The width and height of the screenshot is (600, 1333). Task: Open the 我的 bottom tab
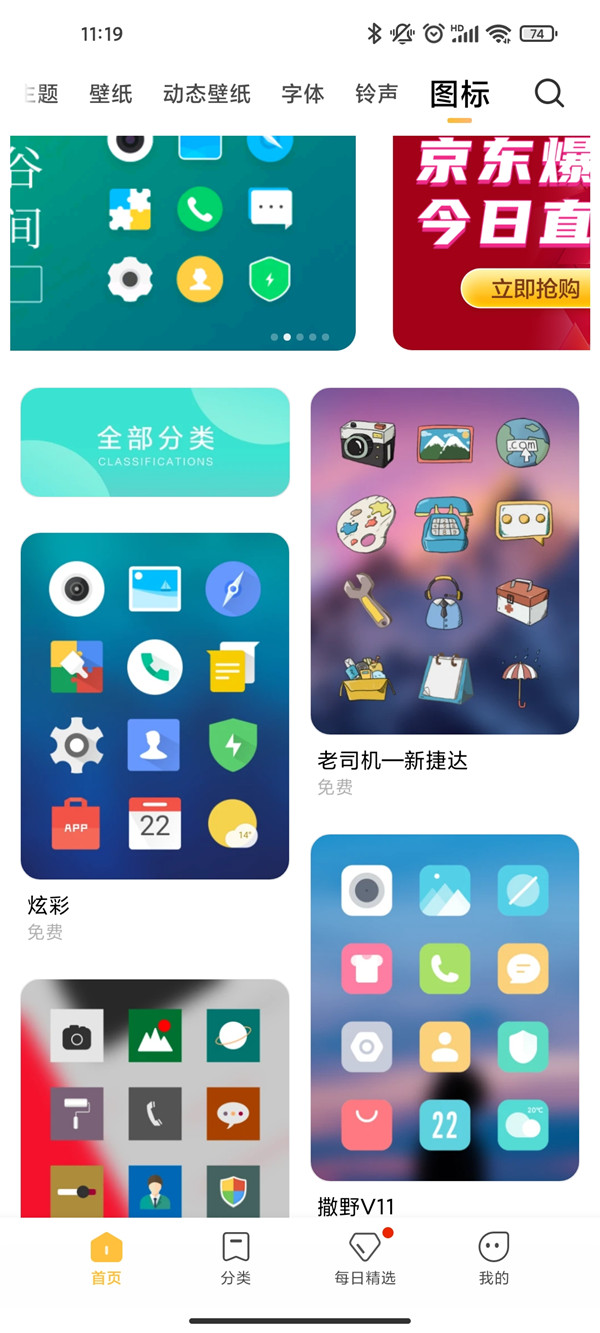[494, 1259]
